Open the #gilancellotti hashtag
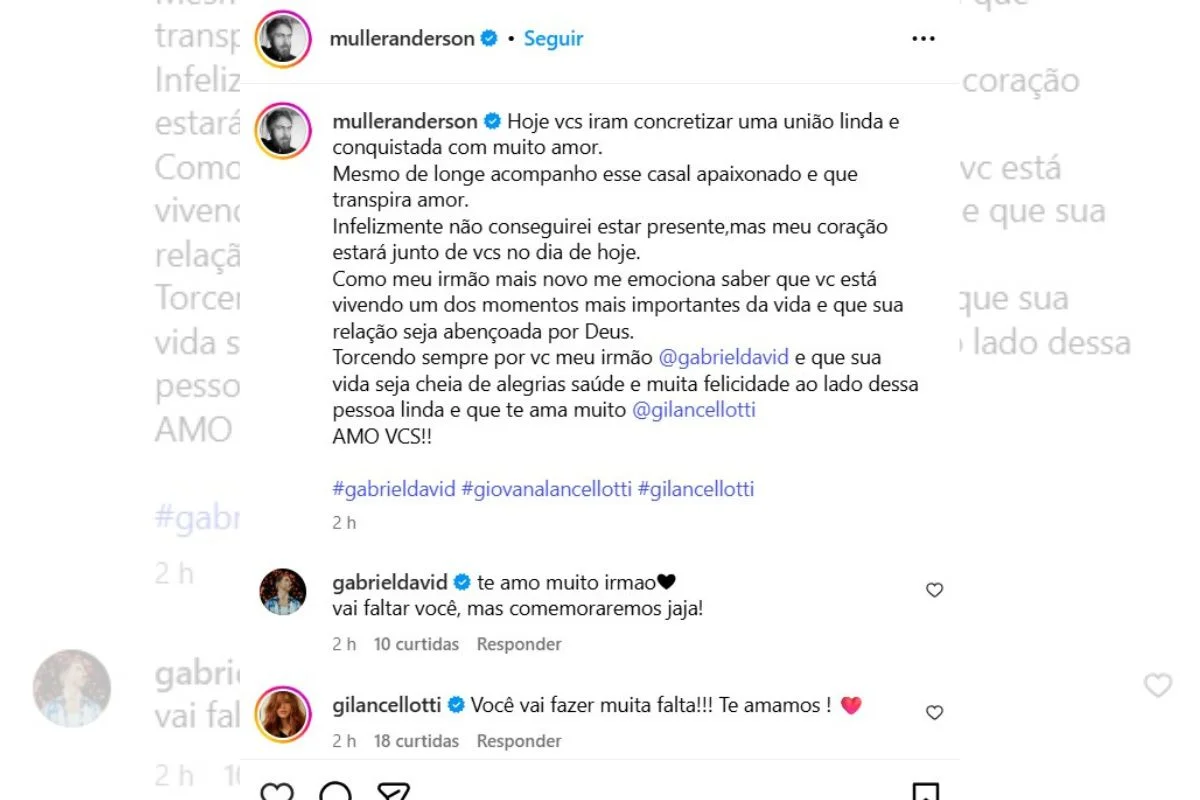 click(x=695, y=489)
